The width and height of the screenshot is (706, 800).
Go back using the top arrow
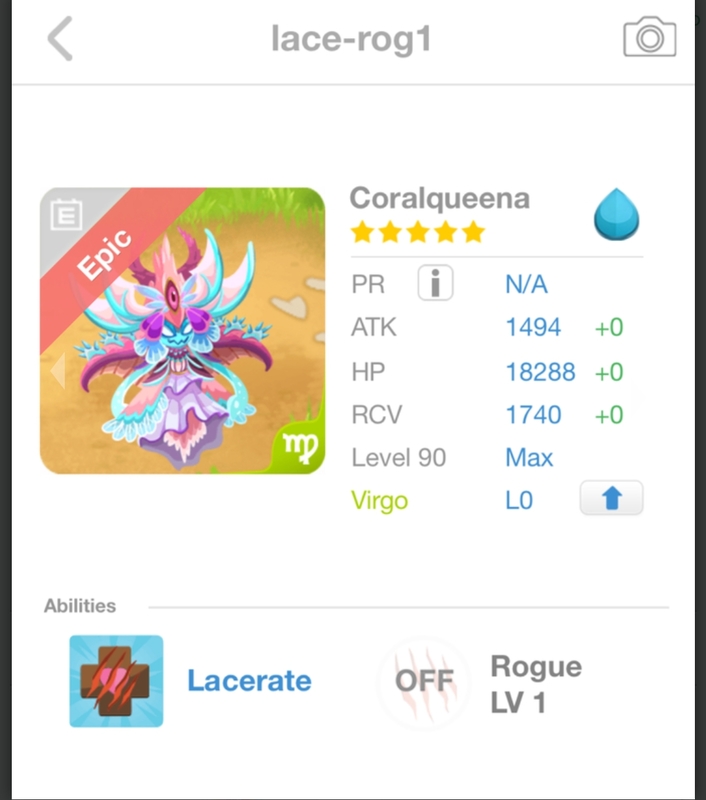tap(60, 40)
